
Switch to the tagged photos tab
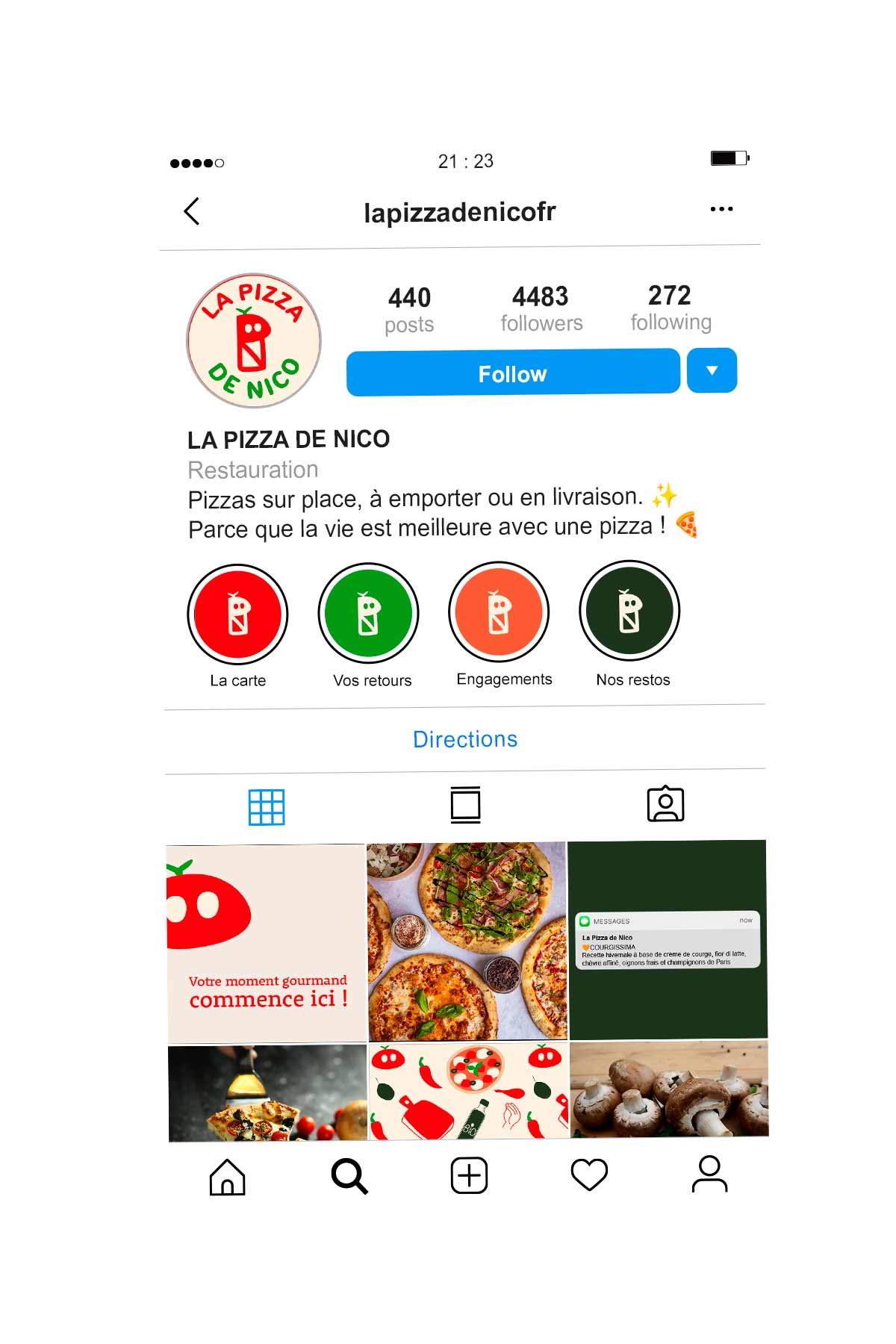(x=665, y=804)
